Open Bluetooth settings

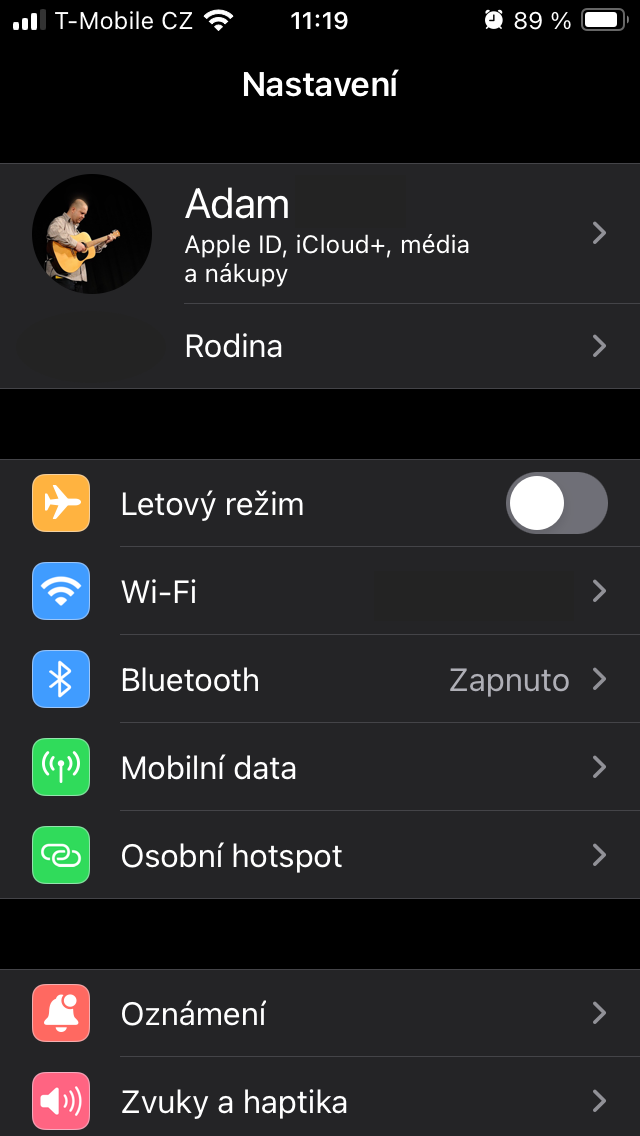(320, 680)
